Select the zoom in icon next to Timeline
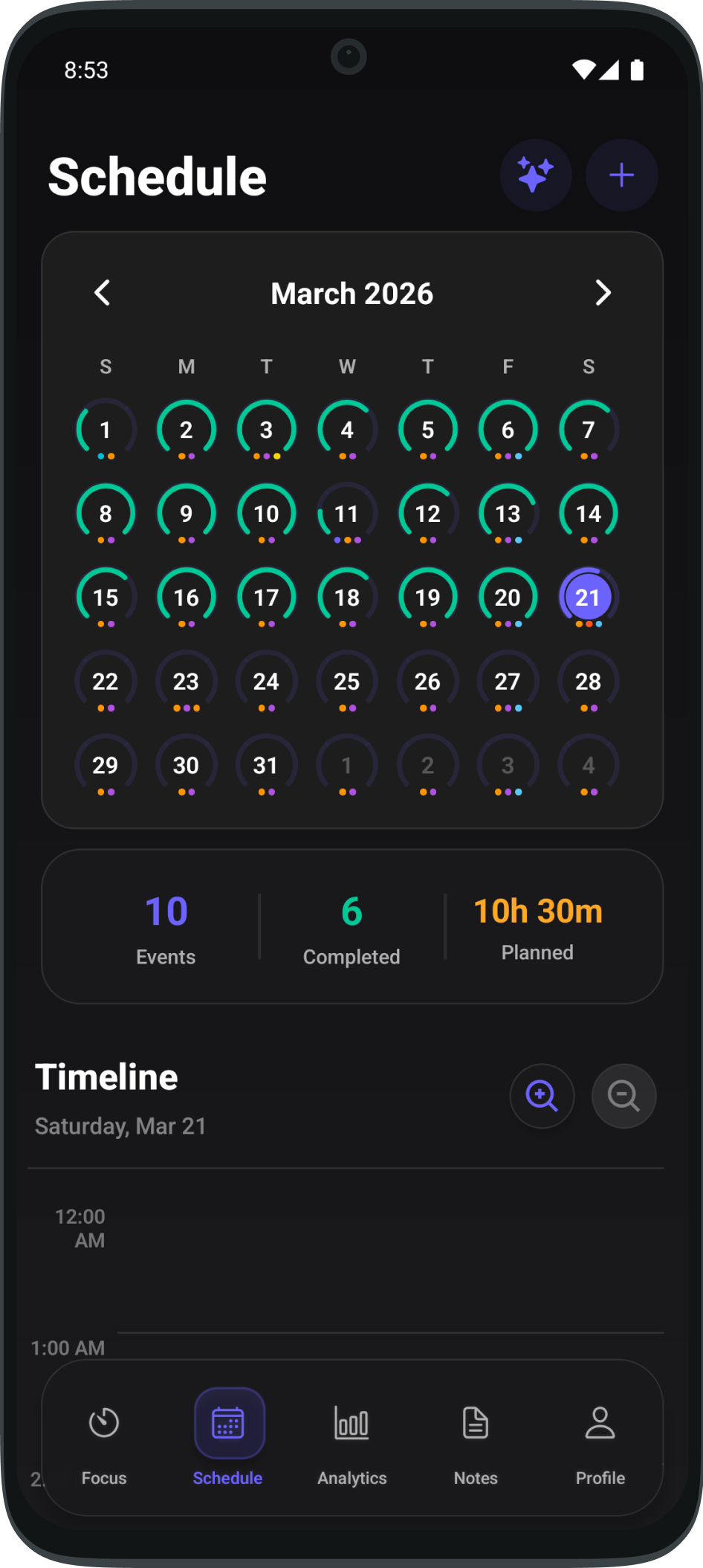This screenshot has height=1568, width=703. (542, 1096)
